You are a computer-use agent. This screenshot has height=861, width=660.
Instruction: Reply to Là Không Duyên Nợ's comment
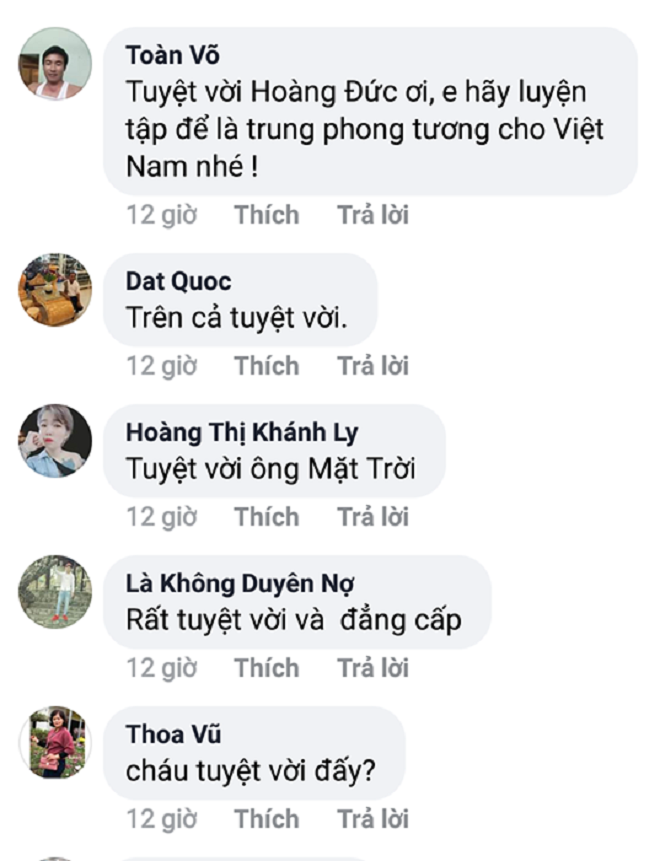tap(372, 668)
